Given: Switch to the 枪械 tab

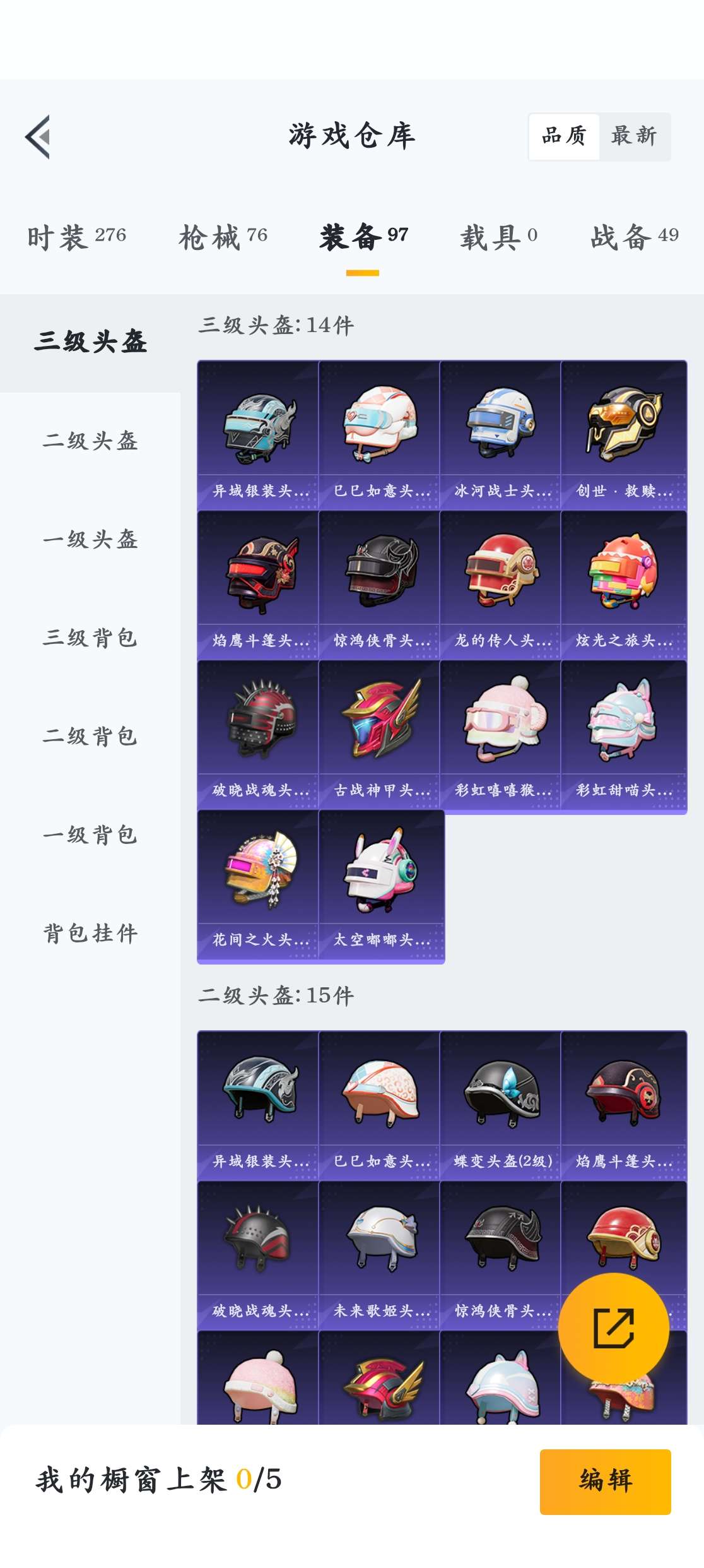Looking at the screenshot, I should coord(223,237).
